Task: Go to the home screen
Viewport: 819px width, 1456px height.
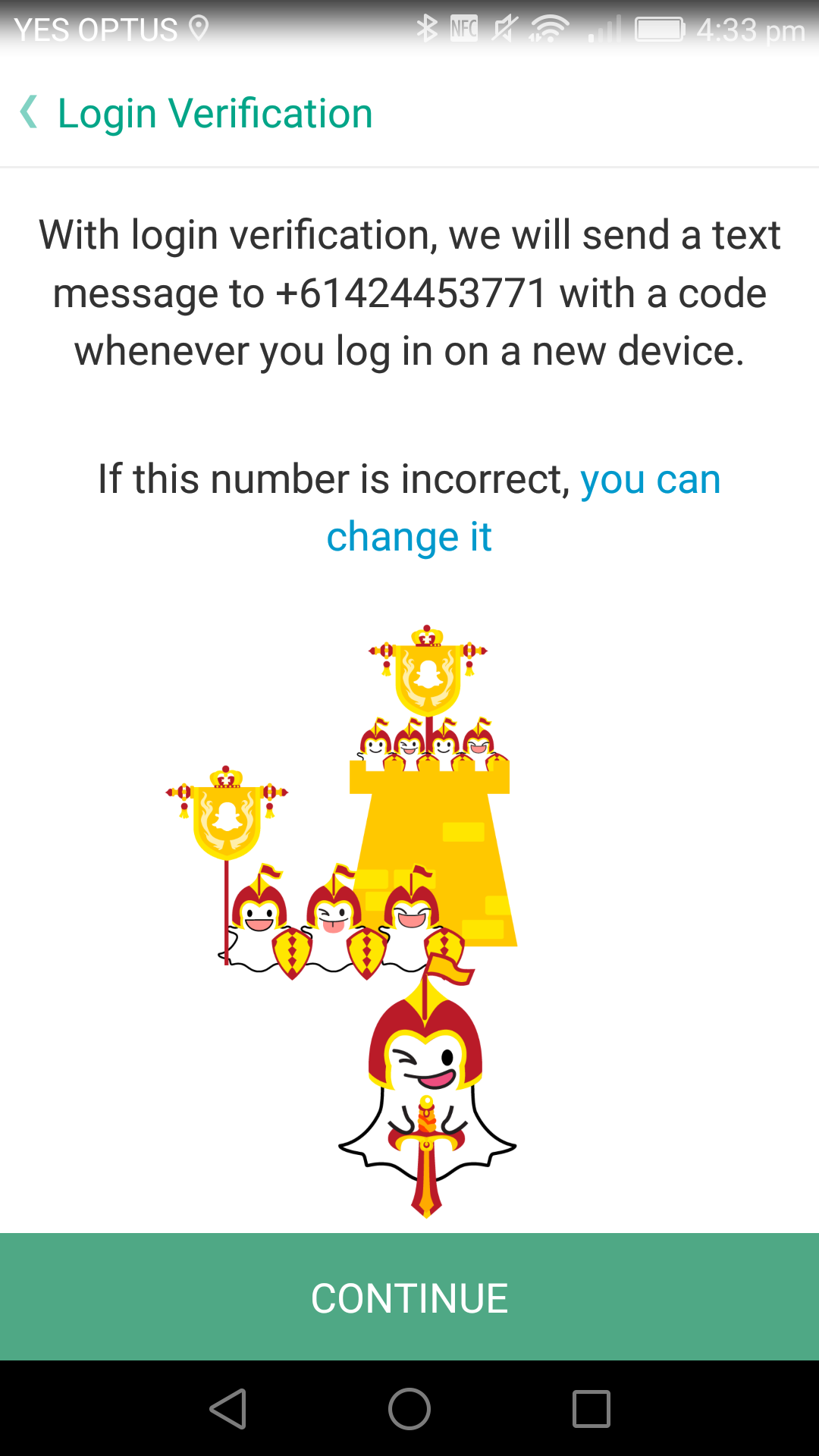Action: coord(409,1409)
